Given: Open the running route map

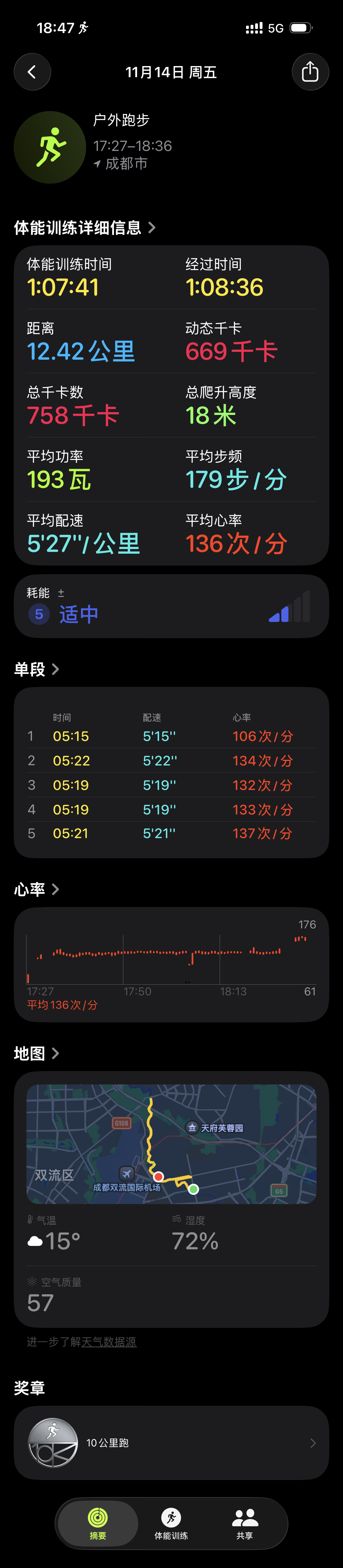Looking at the screenshot, I should point(171,1144).
